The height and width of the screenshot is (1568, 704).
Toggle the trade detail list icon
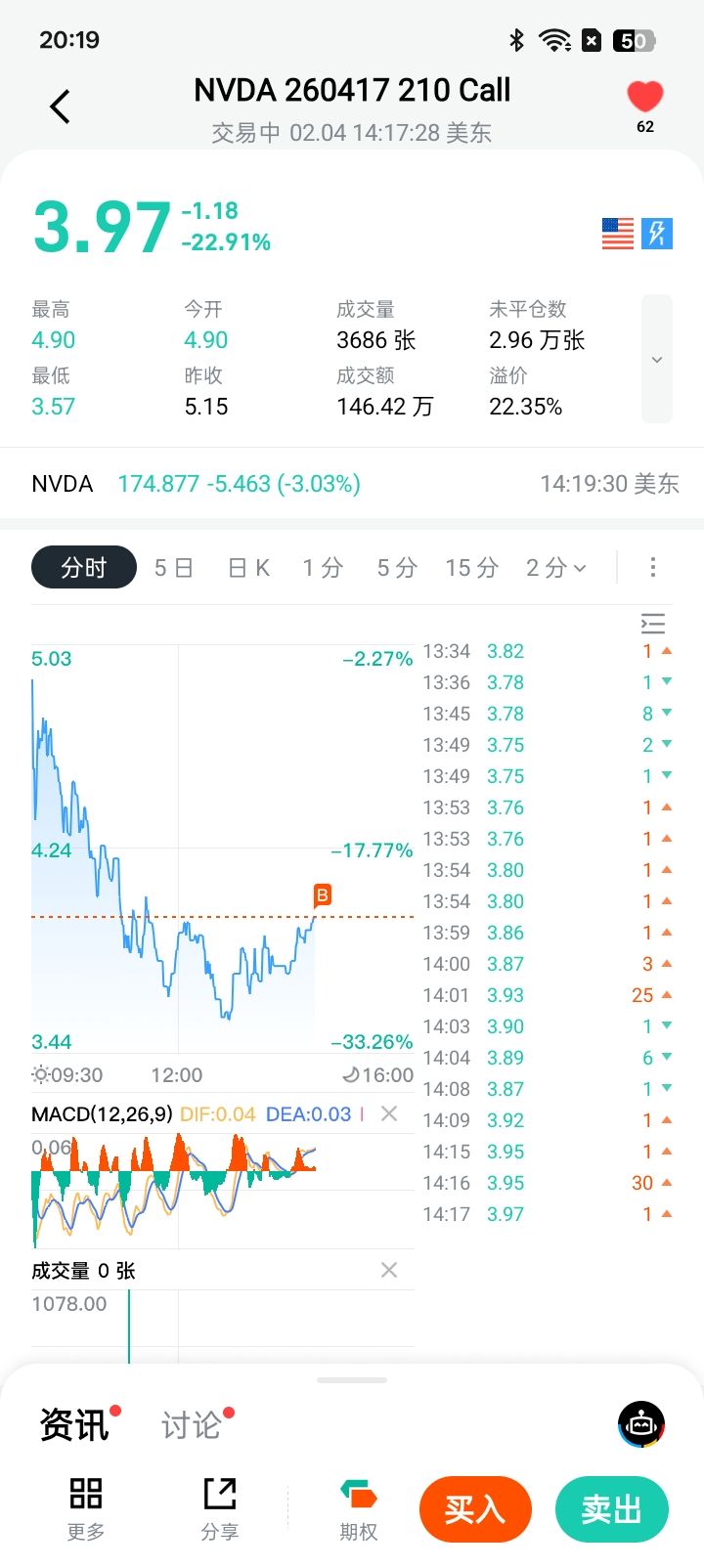tap(653, 623)
